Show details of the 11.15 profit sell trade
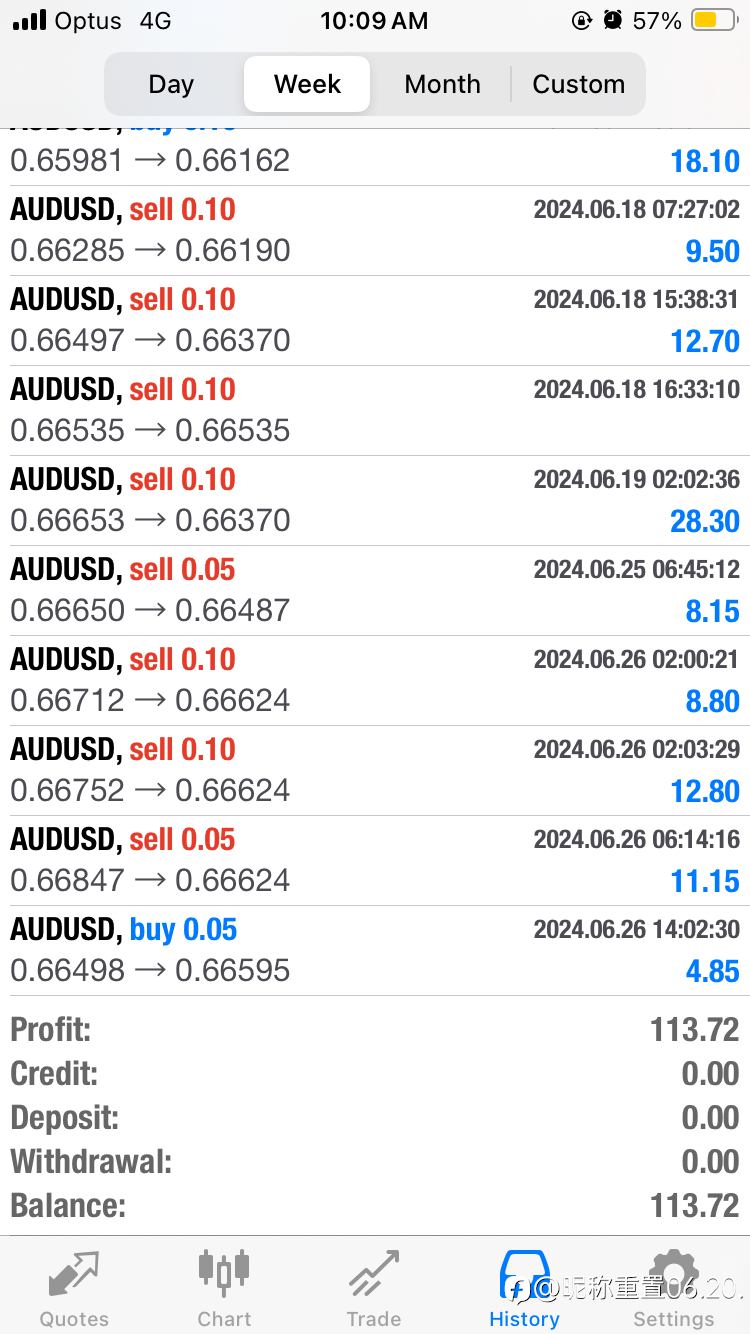This screenshot has width=750, height=1334. click(x=375, y=861)
